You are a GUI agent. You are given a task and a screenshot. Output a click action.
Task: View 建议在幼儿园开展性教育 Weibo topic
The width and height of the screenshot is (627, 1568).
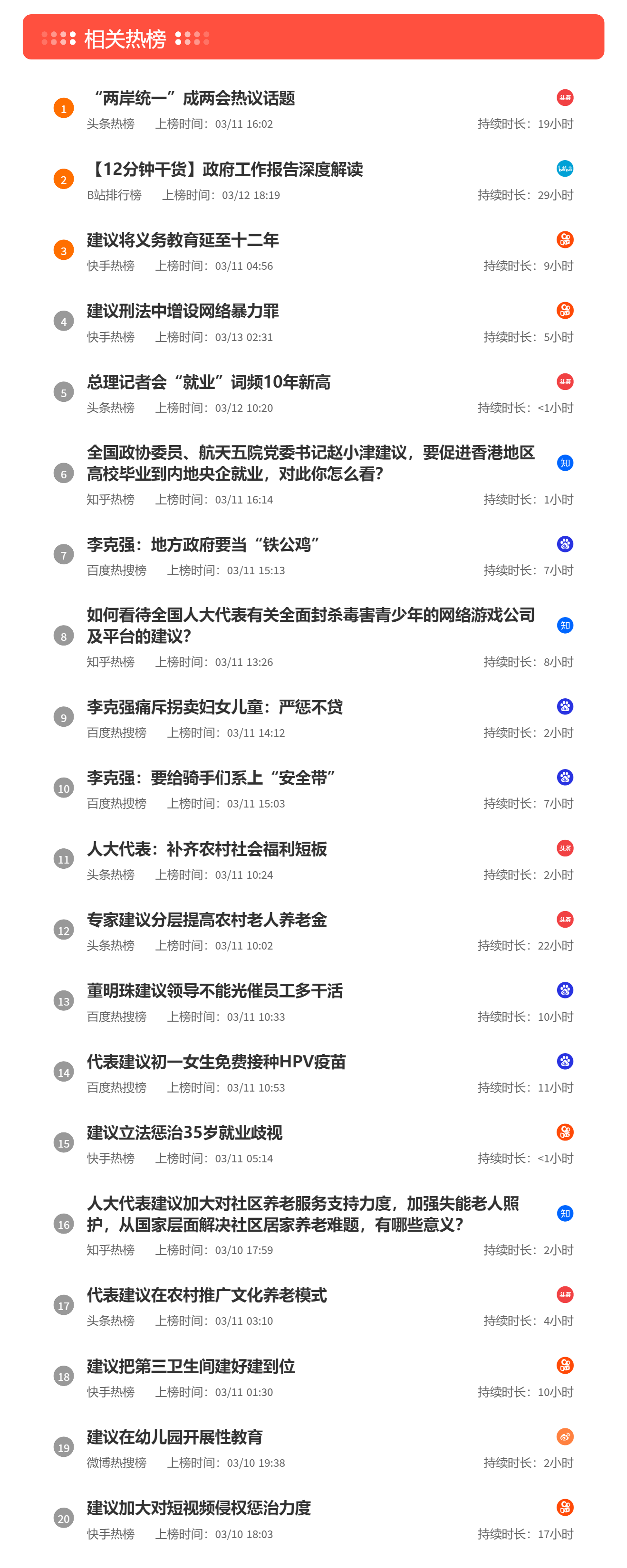pyautogui.click(x=175, y=1437)
